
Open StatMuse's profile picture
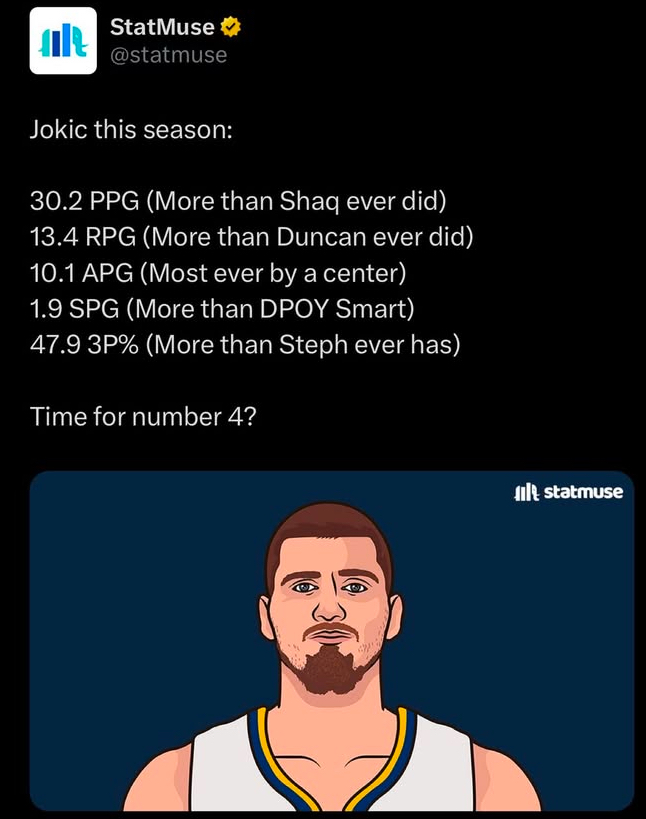coord(64,41)
